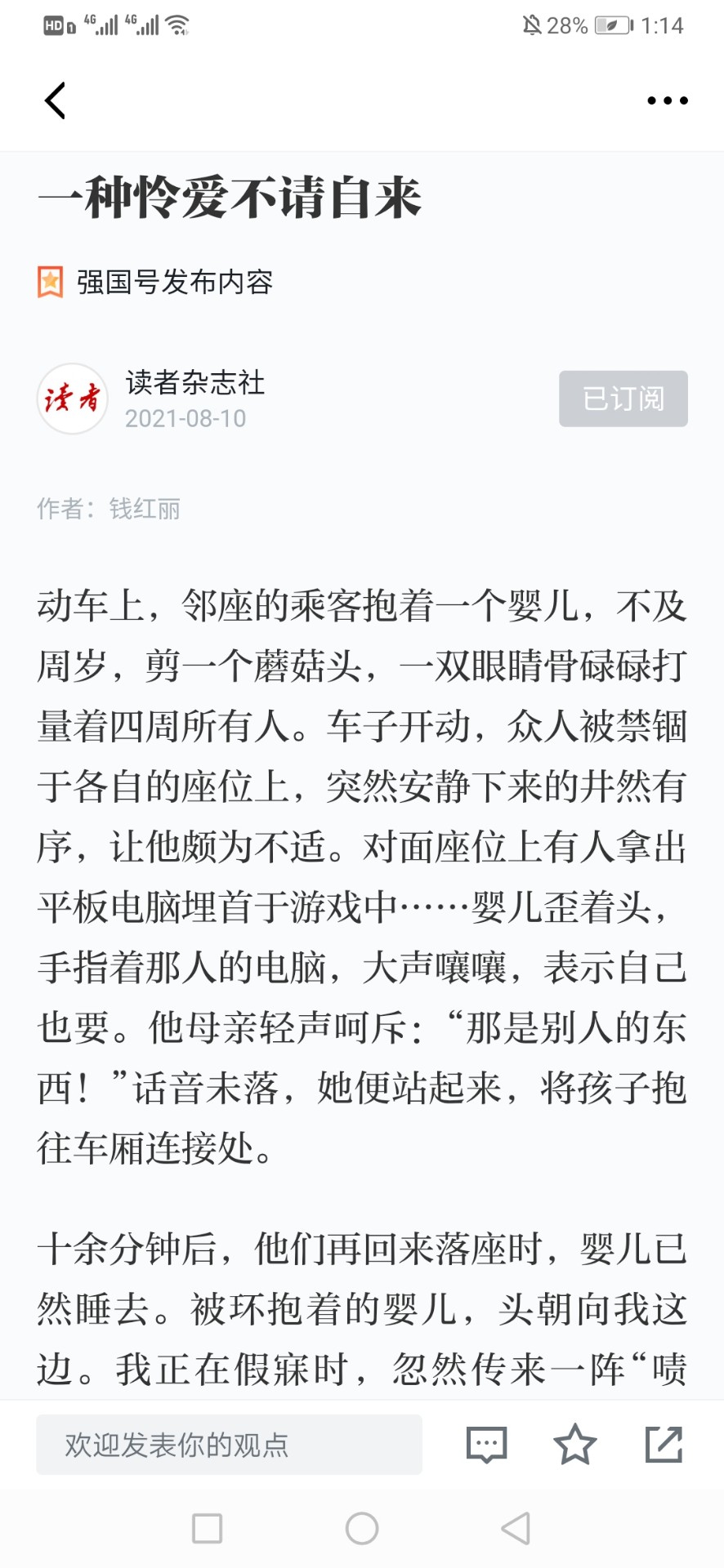Screen dimensions: 724x1568
Task: Go back using the top-left arrow
Action: [55, 100]
